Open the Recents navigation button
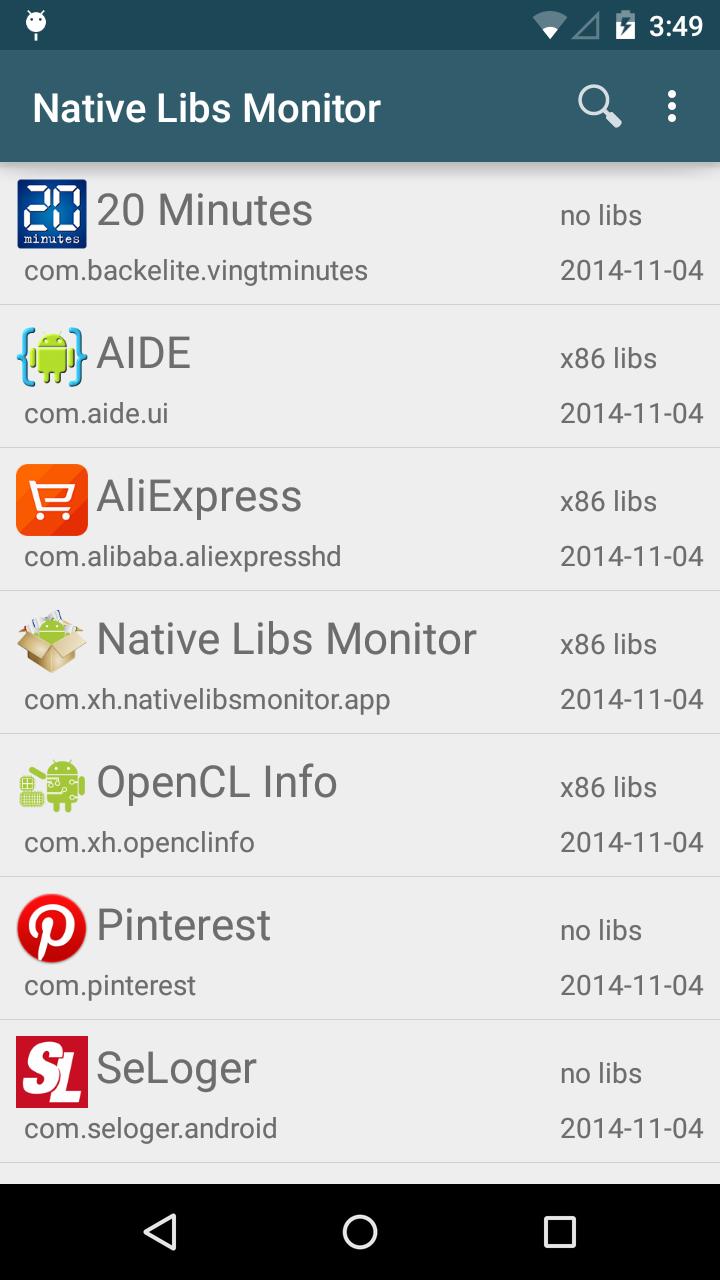 pyautogui.click(x=561, y=1232)
